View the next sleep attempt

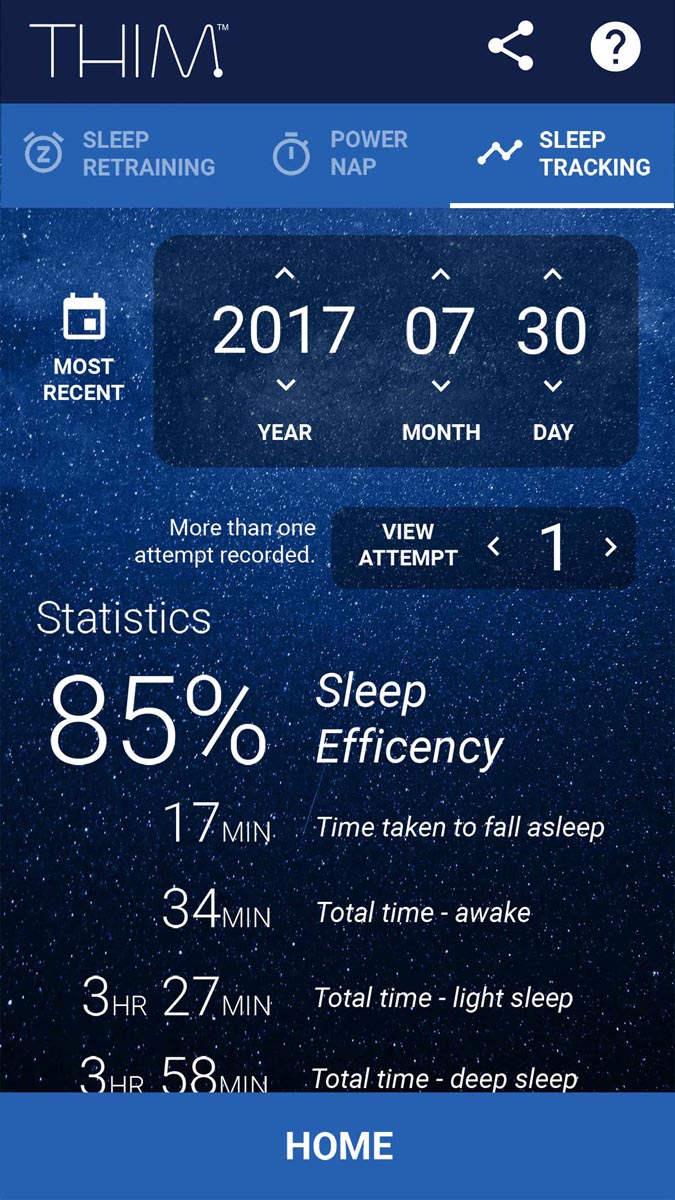611,546
